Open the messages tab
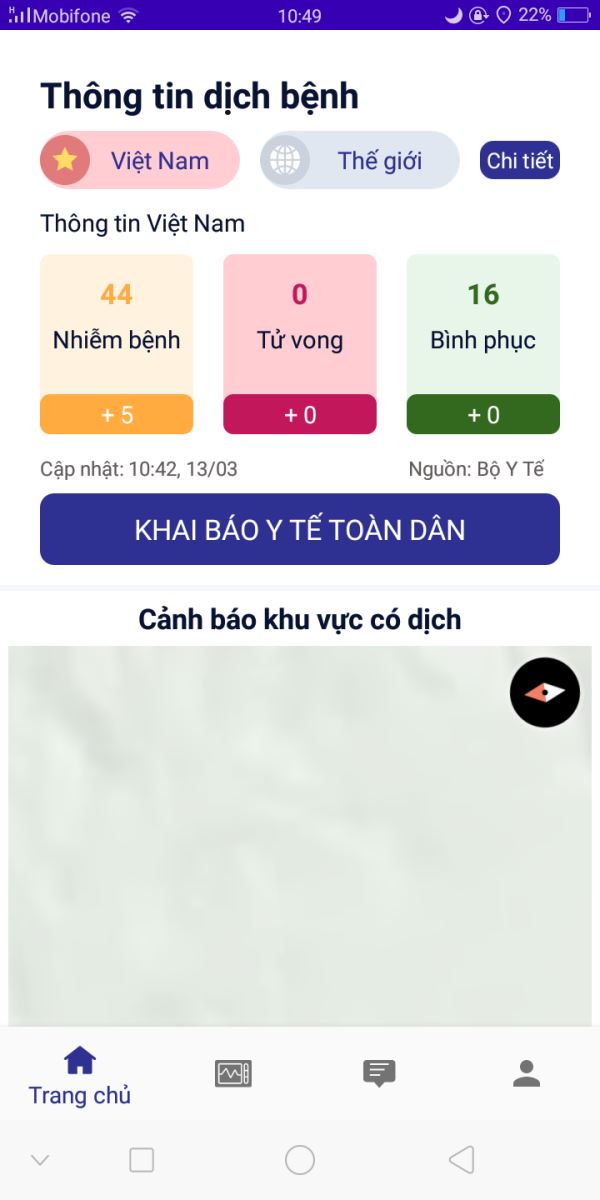This screenshot has height=1200, width=600. [379, 1073]
